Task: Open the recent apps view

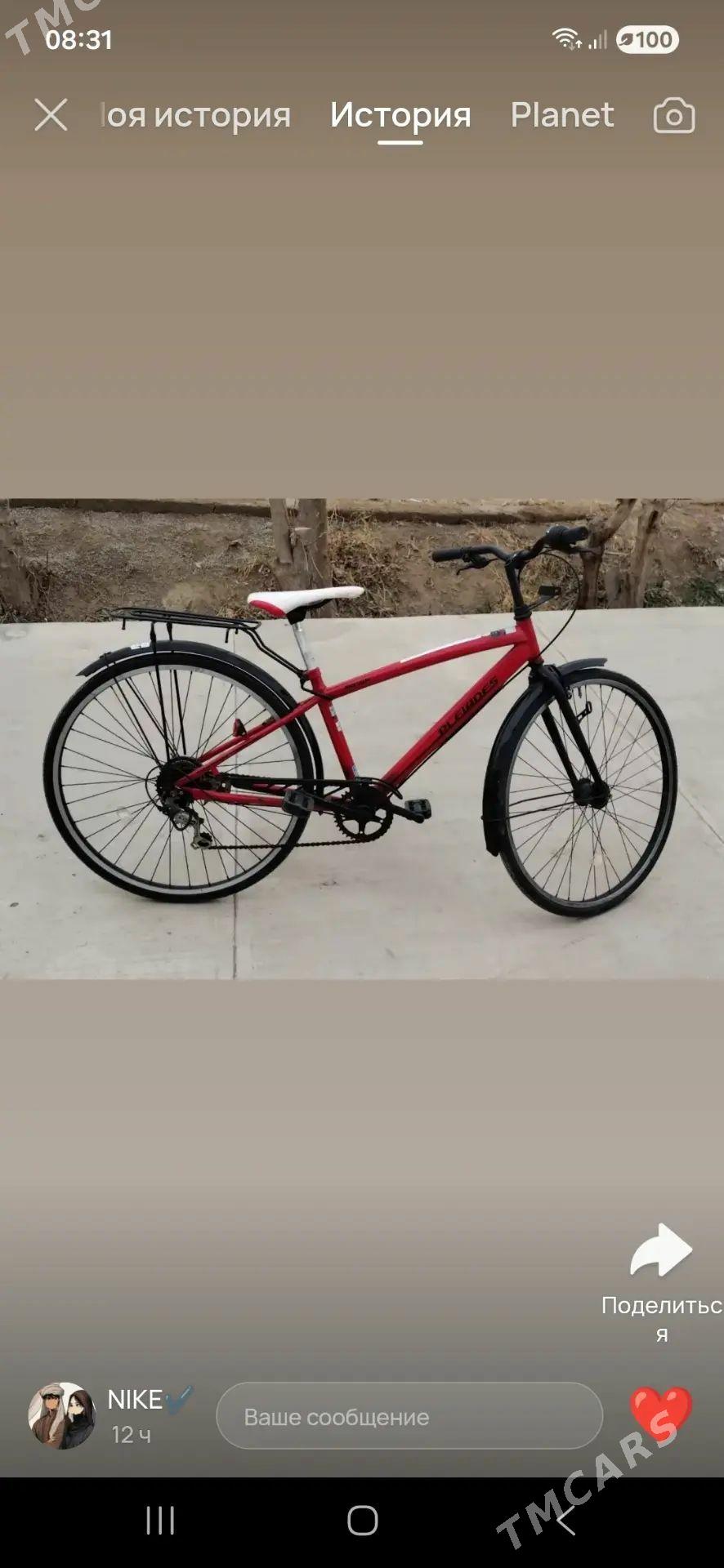Action: pos(160,1521)
